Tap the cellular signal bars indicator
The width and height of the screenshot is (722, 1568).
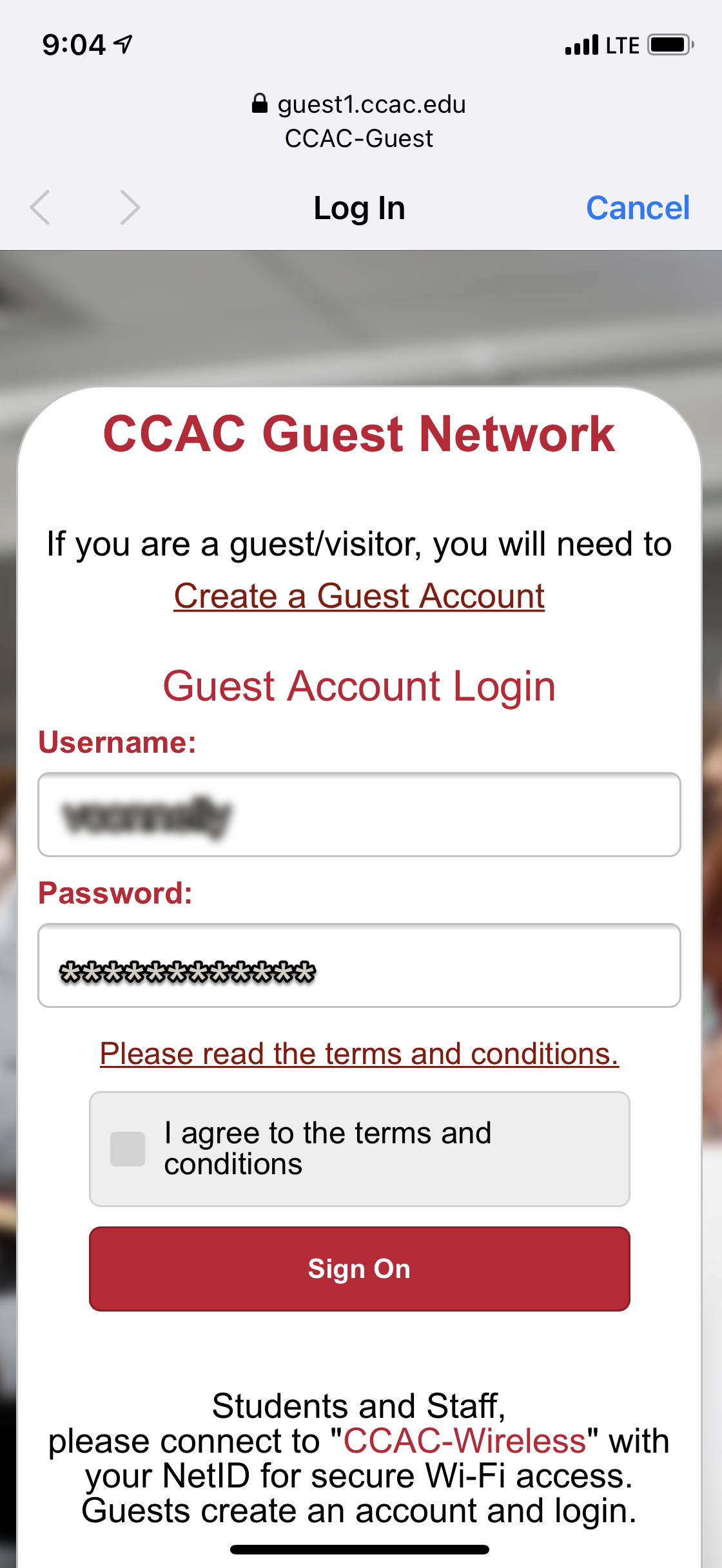click(x=580, y=45)
